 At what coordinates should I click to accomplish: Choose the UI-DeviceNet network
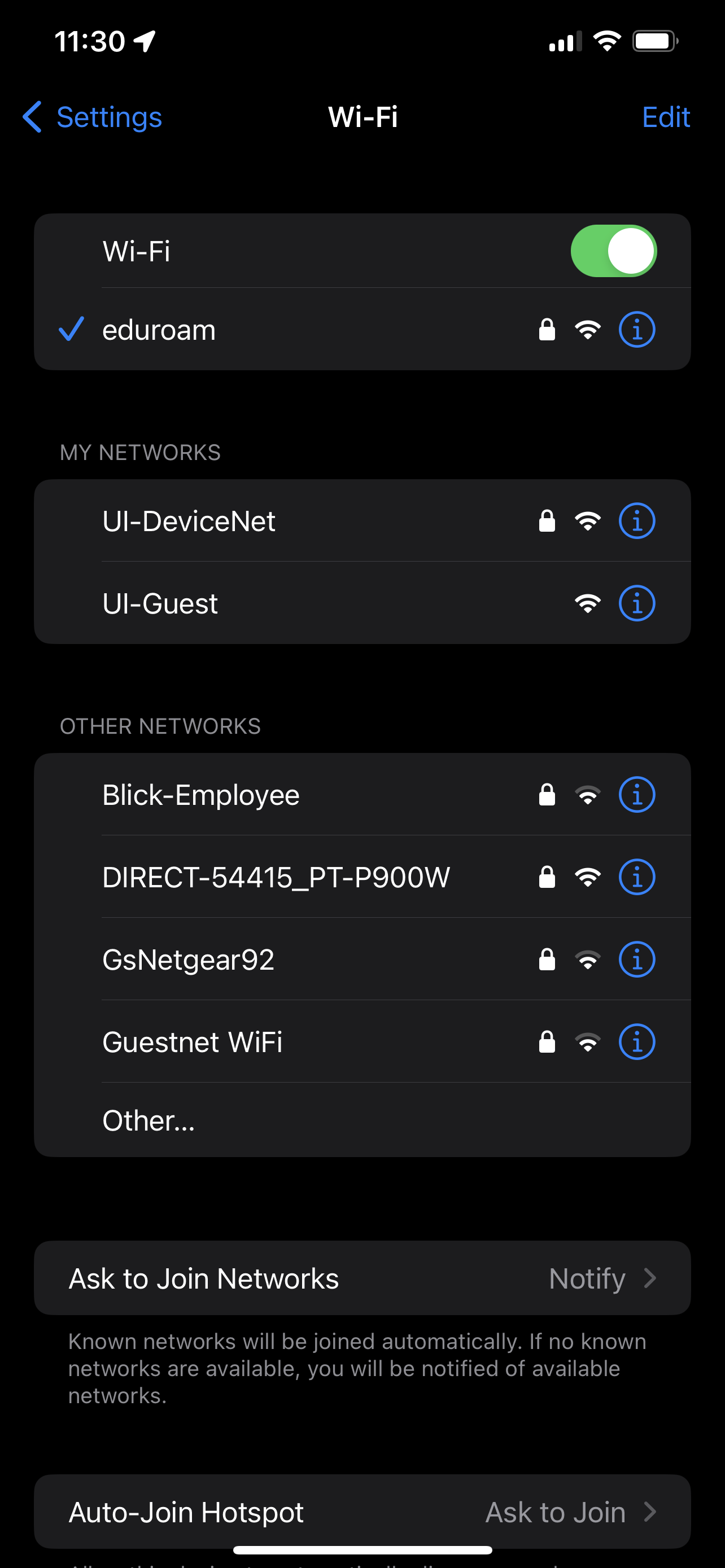pyautogui.click(x=243, y=520)
